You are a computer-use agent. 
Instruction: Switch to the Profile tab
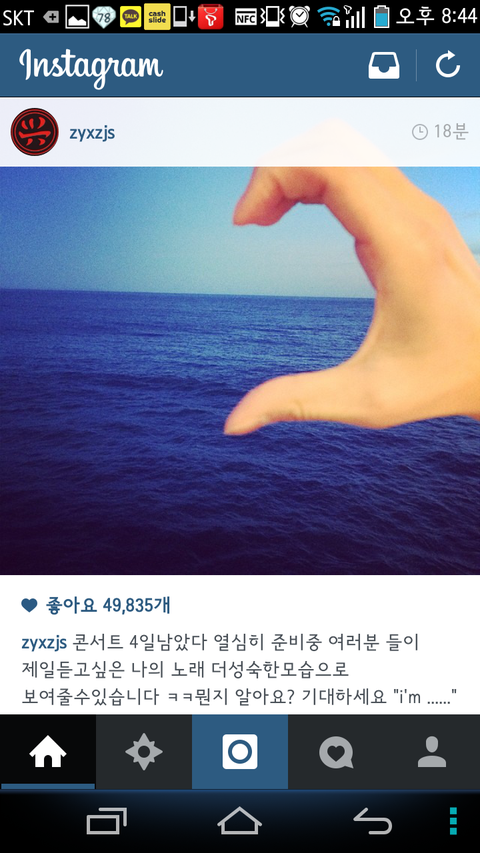tap(432, 752)
